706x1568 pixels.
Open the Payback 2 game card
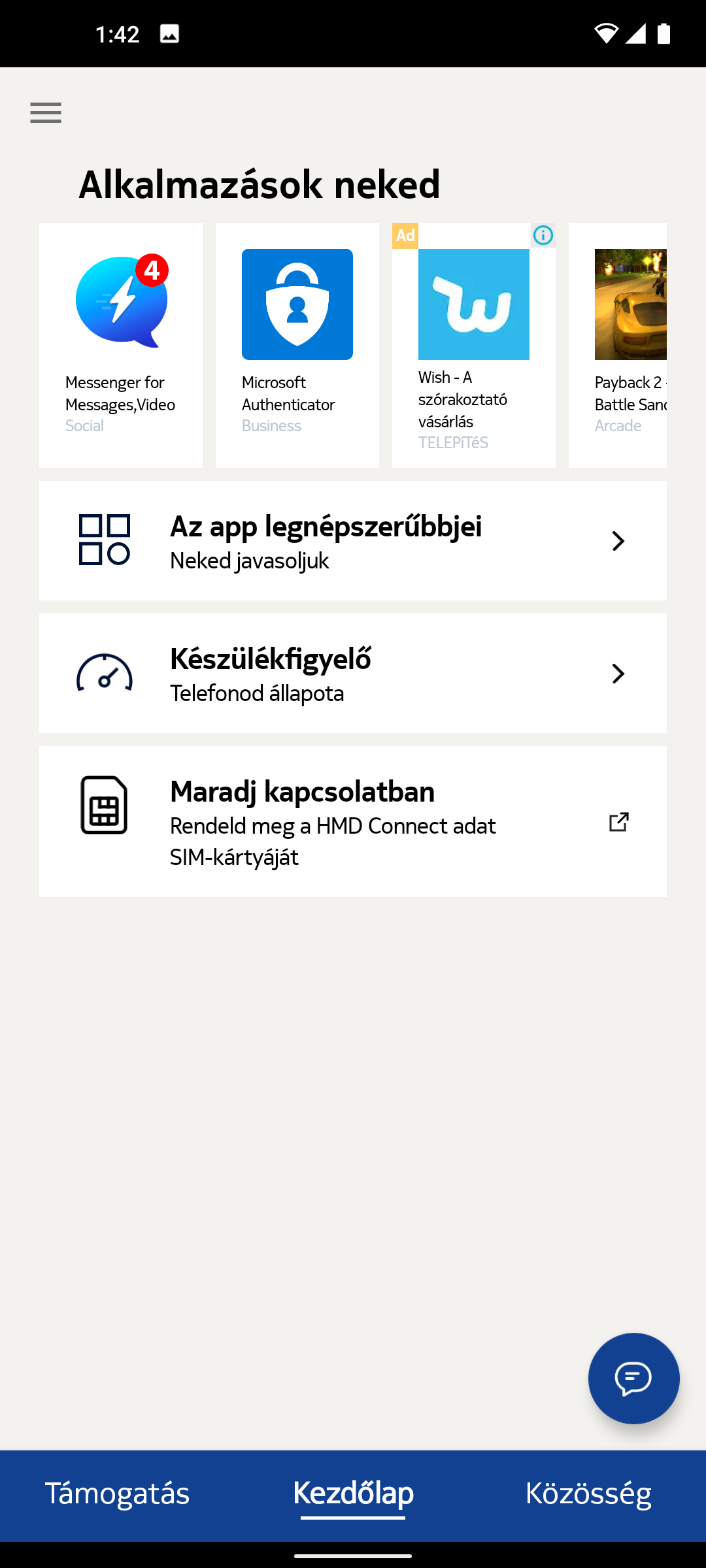point(618,345)
